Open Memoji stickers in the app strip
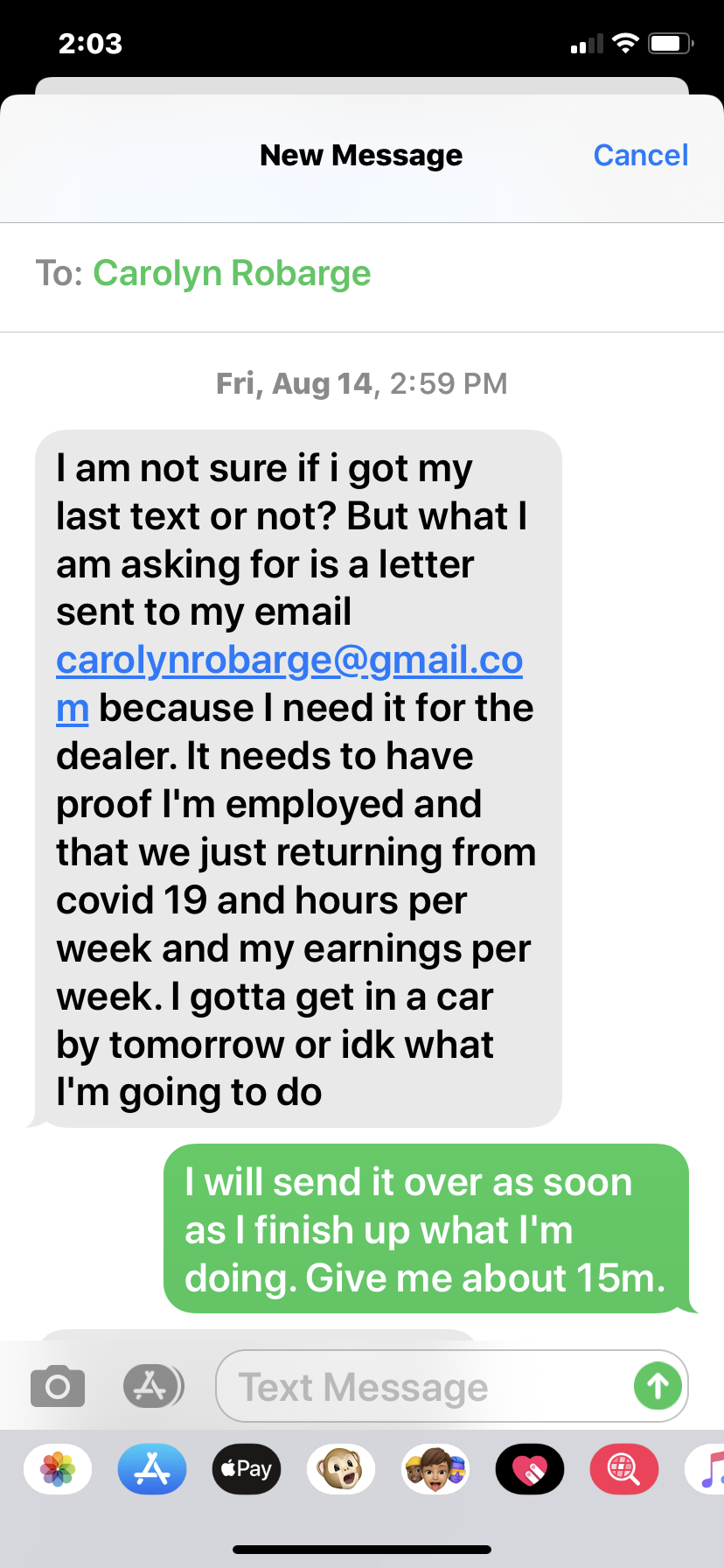 pyautogui.click(x=435, y=1469)
